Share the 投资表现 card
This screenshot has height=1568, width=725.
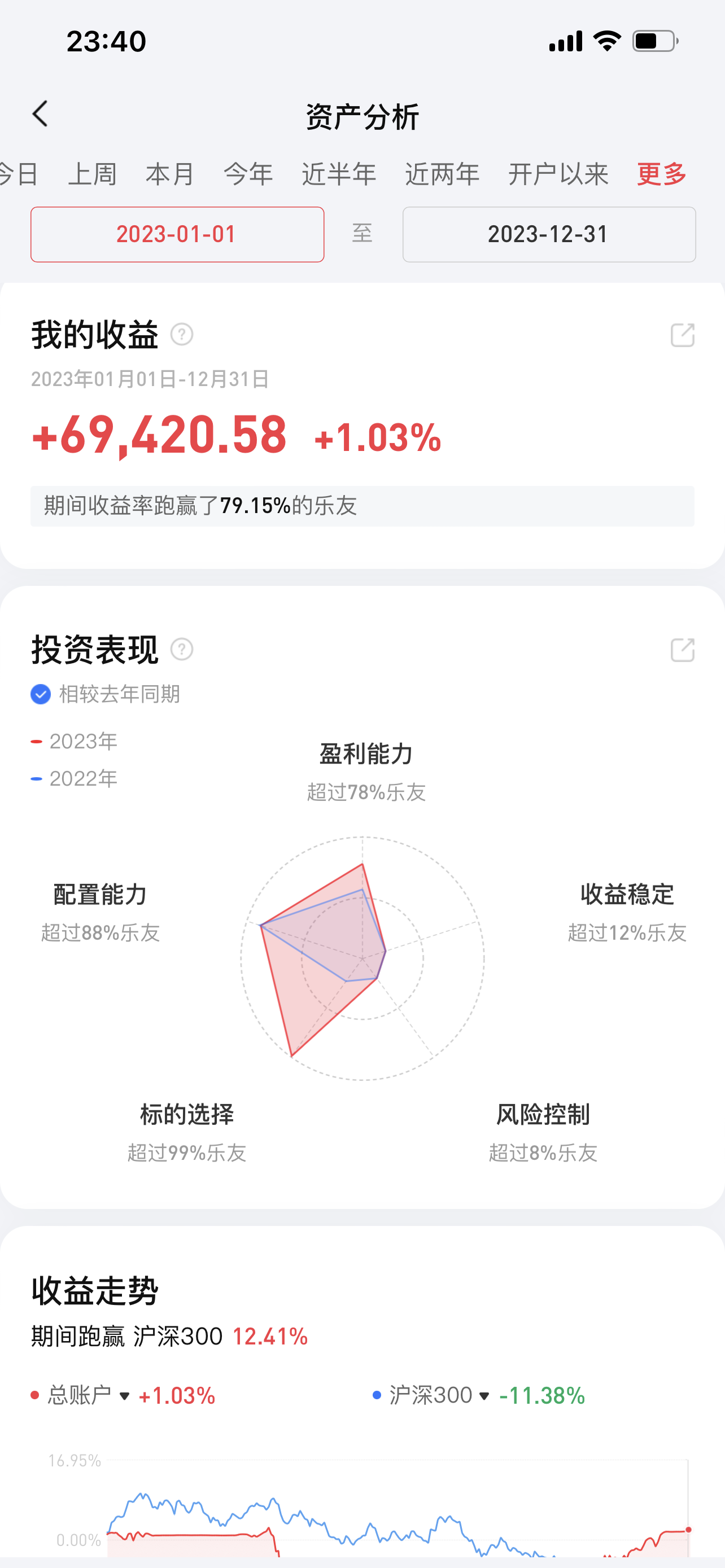[682, 650]
